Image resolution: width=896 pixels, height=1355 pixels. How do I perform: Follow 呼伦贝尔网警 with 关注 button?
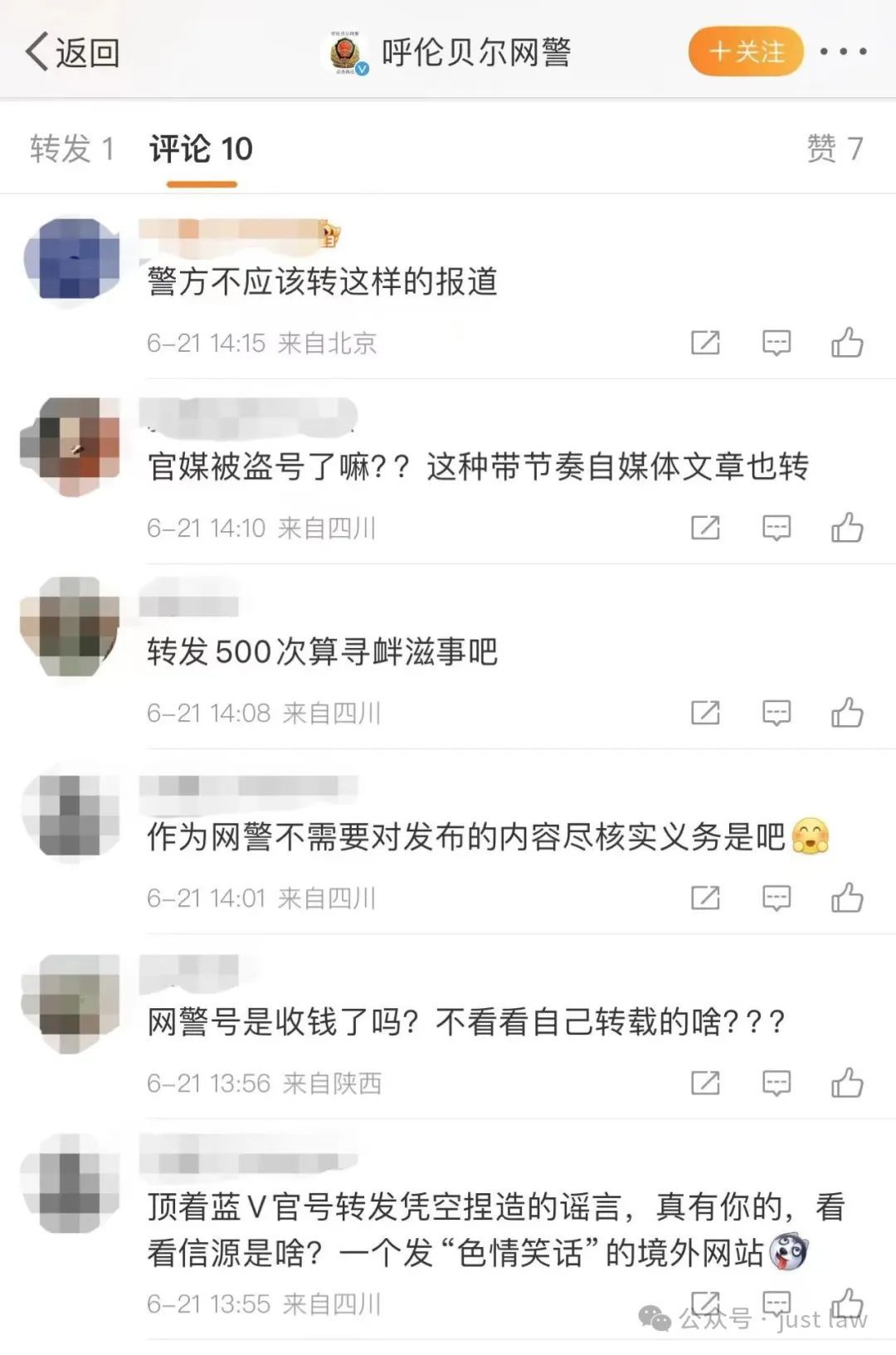click(x=746, y=51)
